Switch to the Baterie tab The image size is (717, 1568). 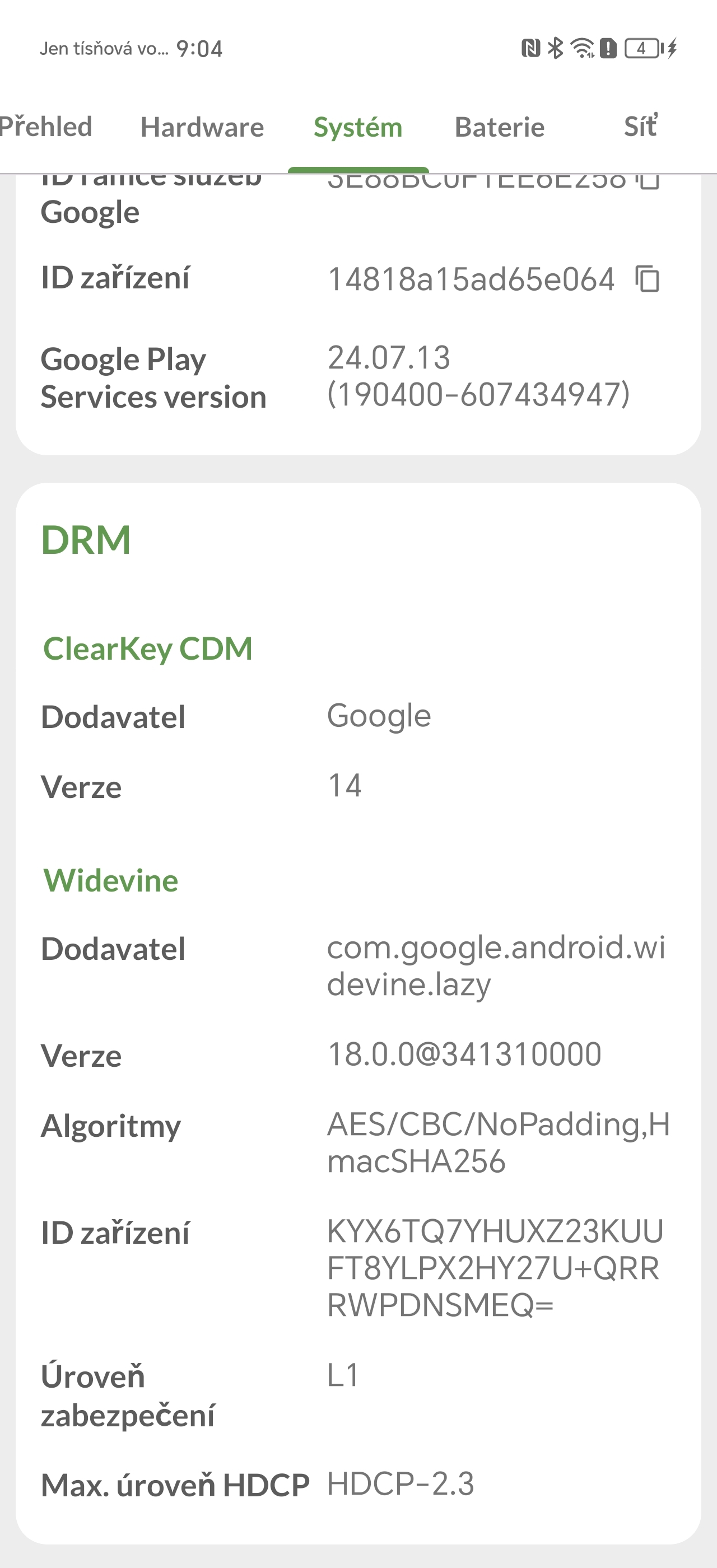click(499, 127)
